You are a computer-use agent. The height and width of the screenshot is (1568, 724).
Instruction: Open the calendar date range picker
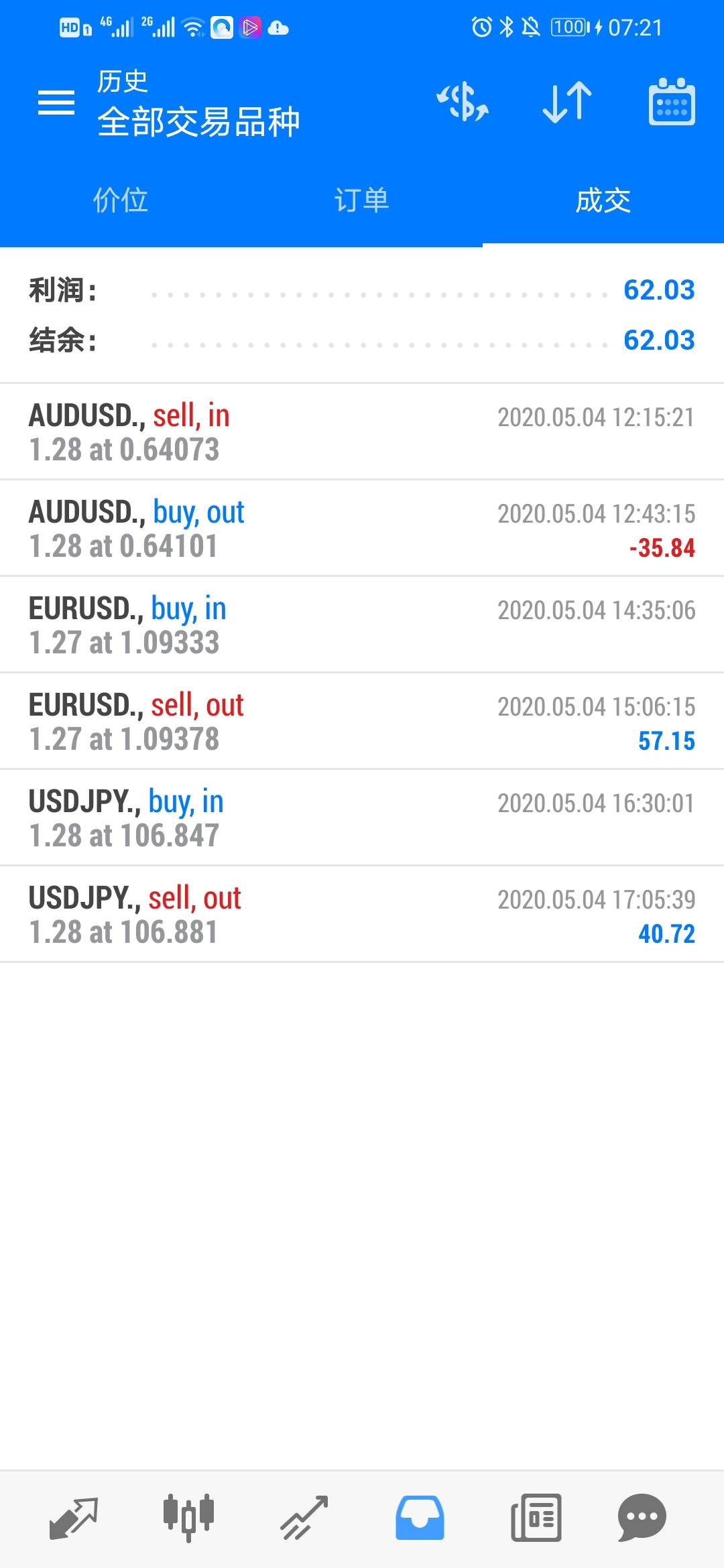[672, 103]
